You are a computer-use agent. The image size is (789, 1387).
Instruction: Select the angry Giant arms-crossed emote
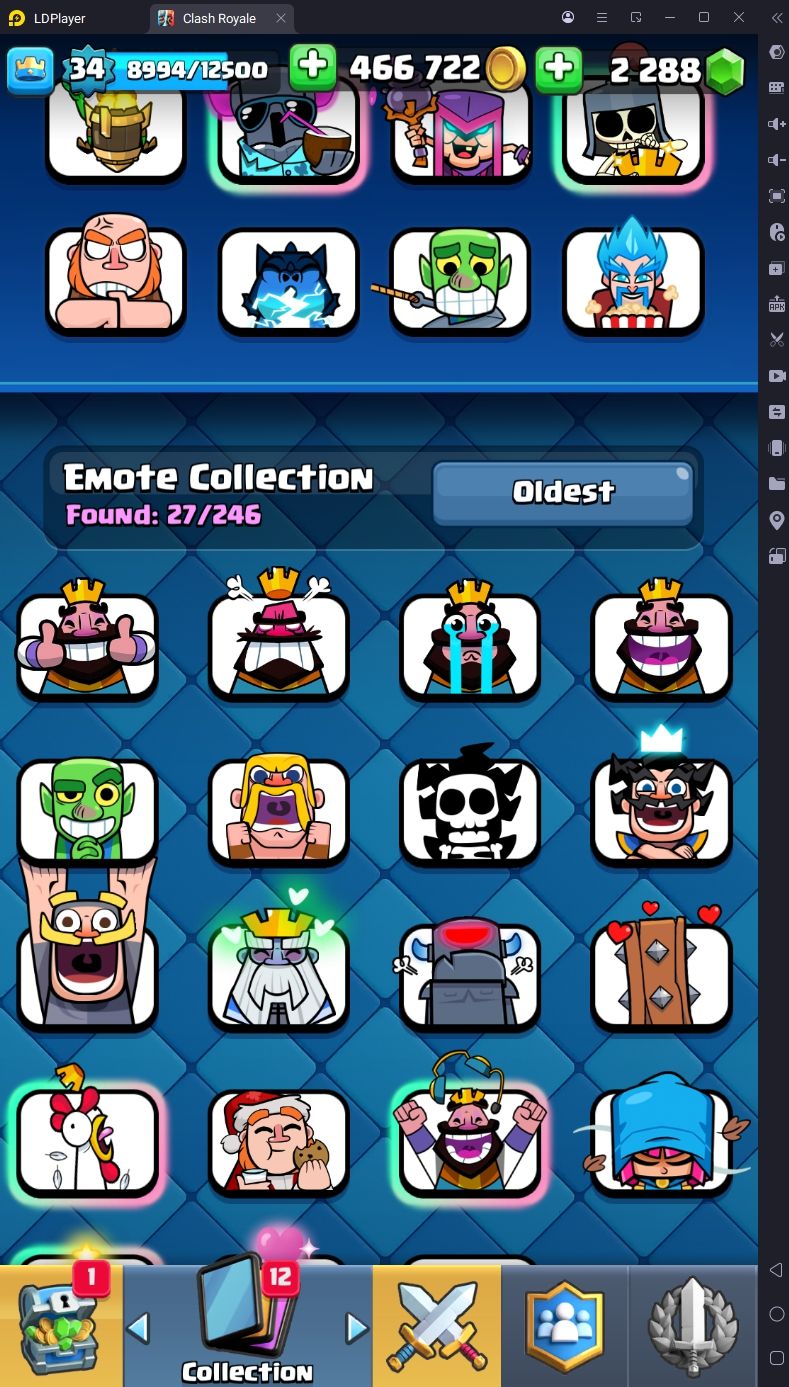pyautogui.click(x=116, y=281)
